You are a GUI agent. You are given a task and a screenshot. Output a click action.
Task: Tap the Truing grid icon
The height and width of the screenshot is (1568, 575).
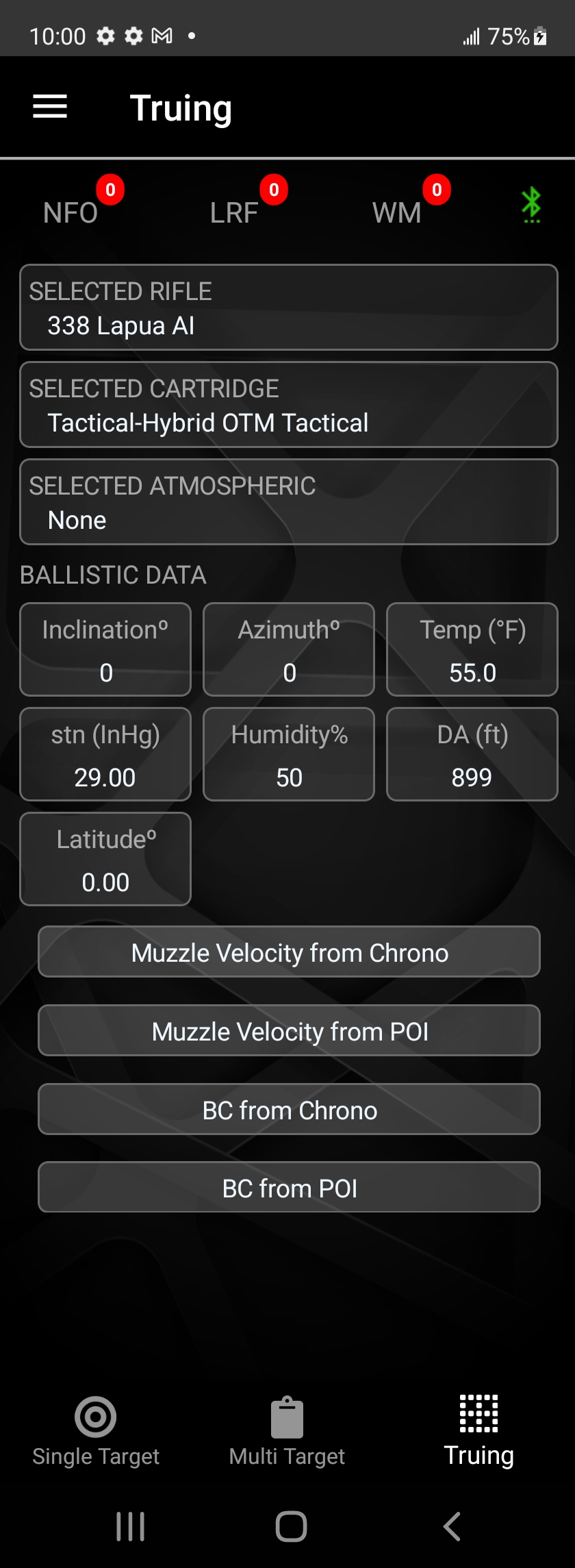tap(478, 1411)
